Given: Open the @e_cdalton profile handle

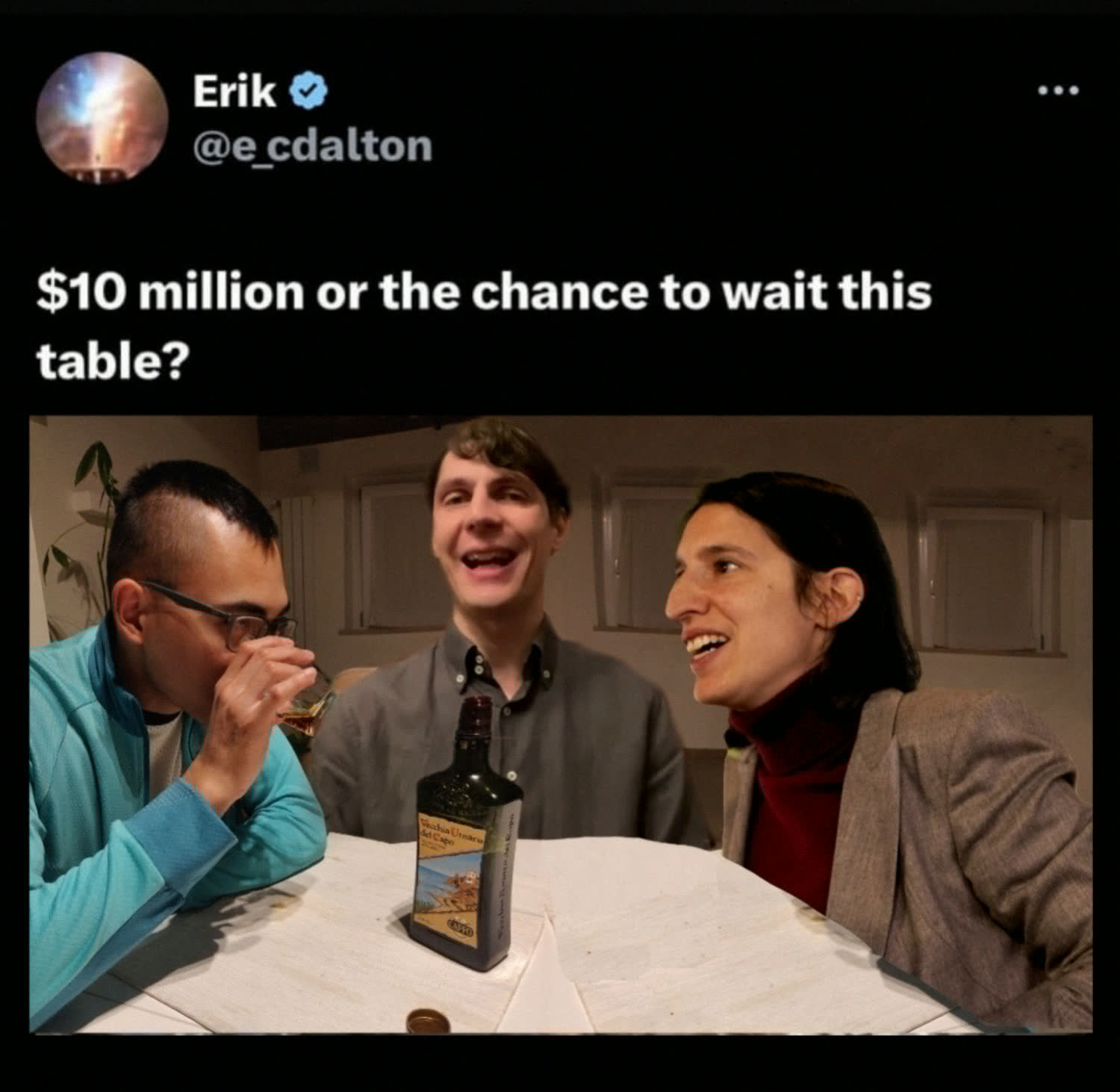Looking at the screenshot, I should click(x=312, y=146).
